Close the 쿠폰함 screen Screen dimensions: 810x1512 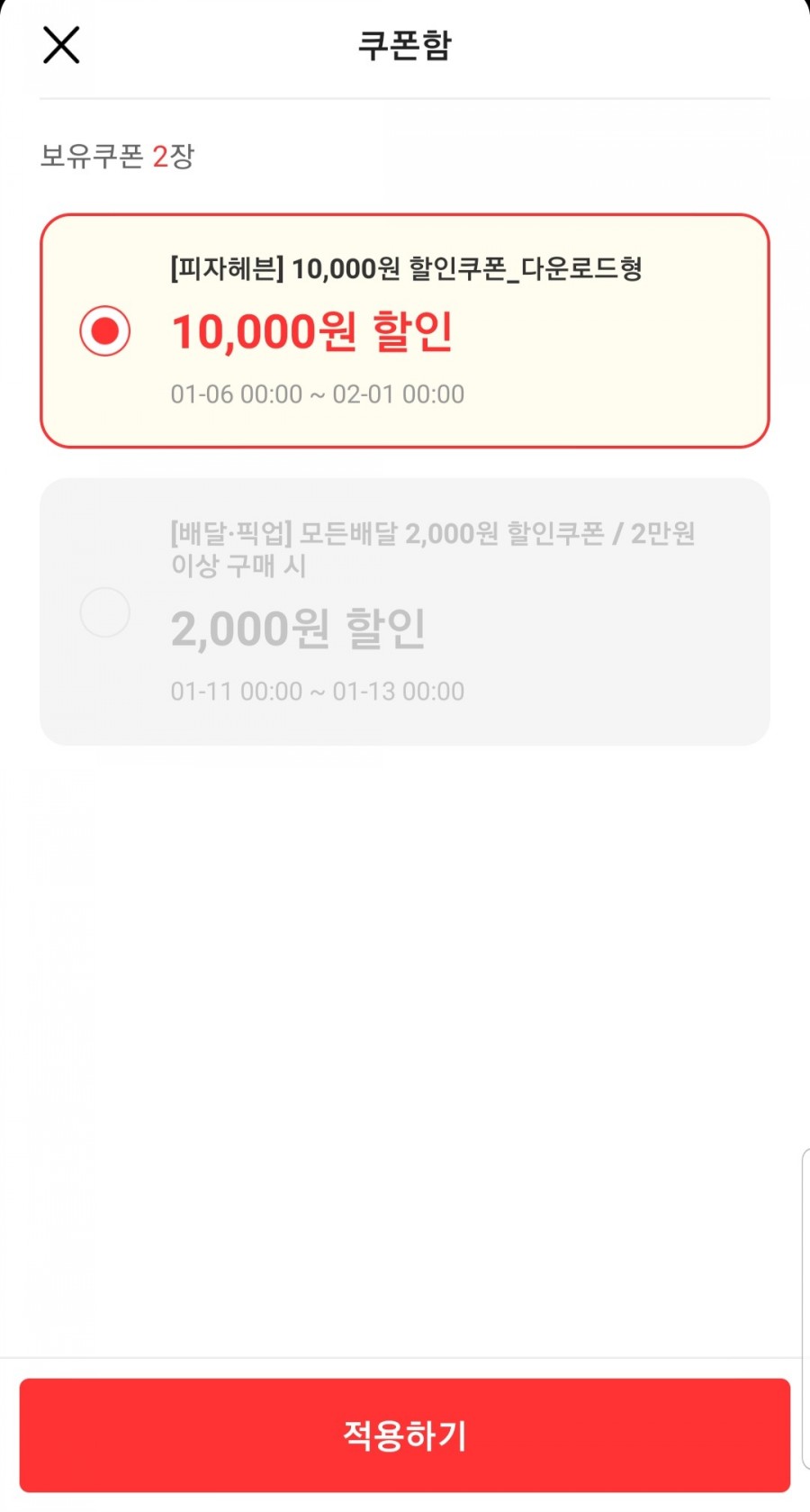pos(61,45)
